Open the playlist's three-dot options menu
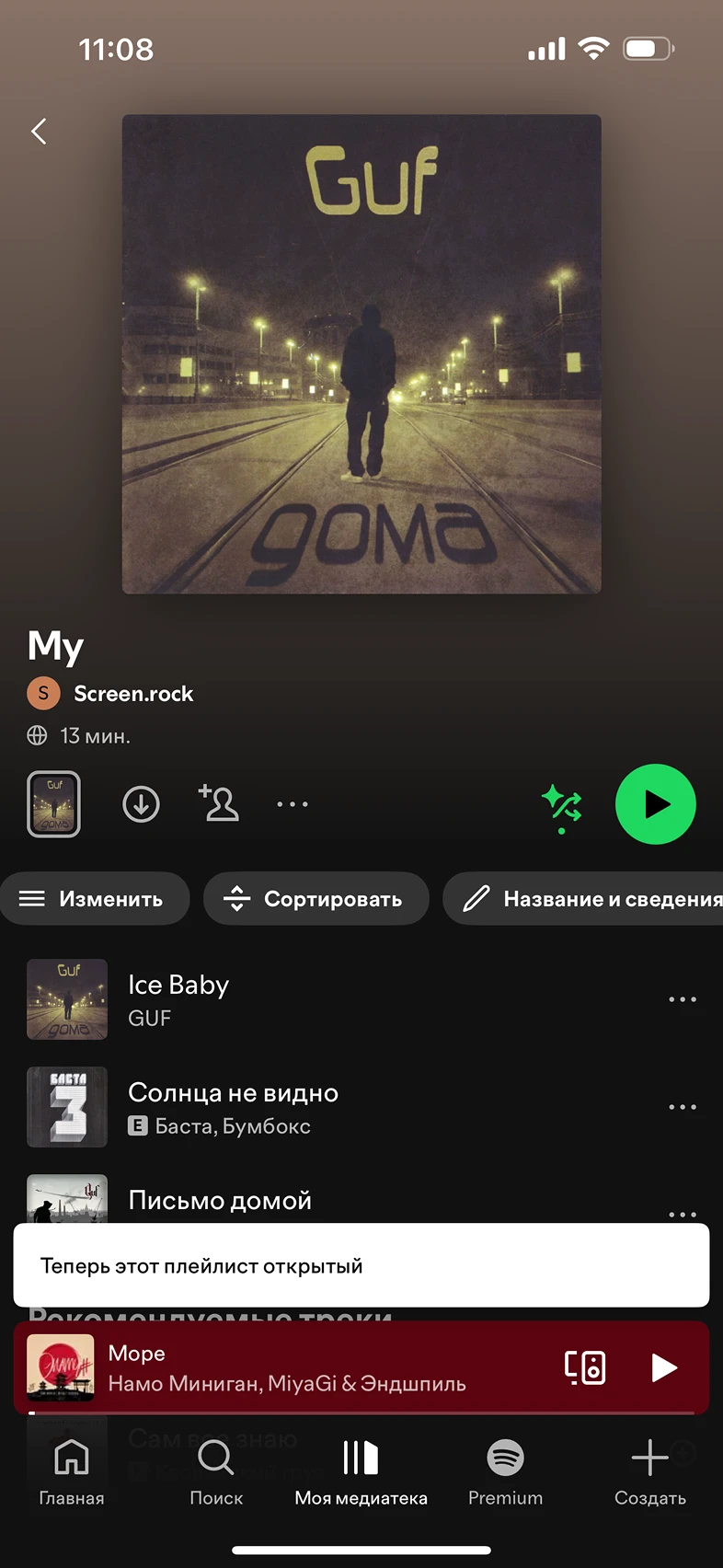723x1568 pixels. click(x=293, y=804)
